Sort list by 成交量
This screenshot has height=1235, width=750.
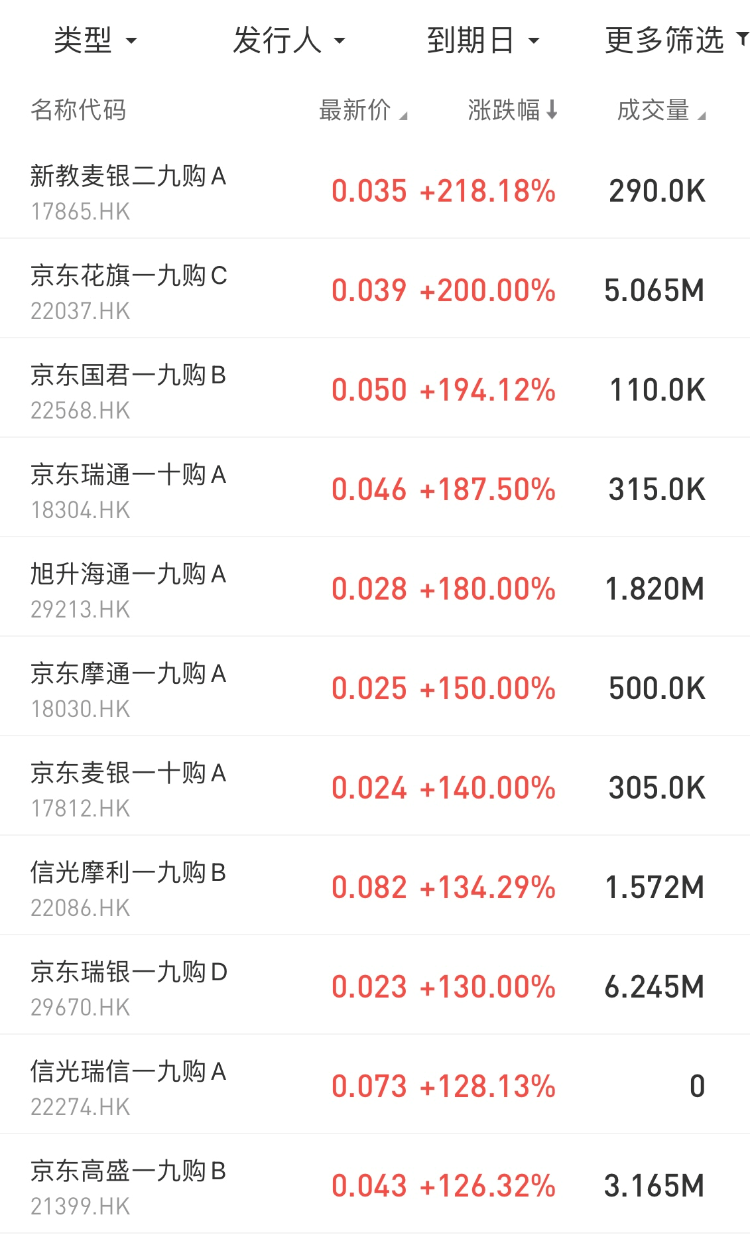click(x=661, y=111)
